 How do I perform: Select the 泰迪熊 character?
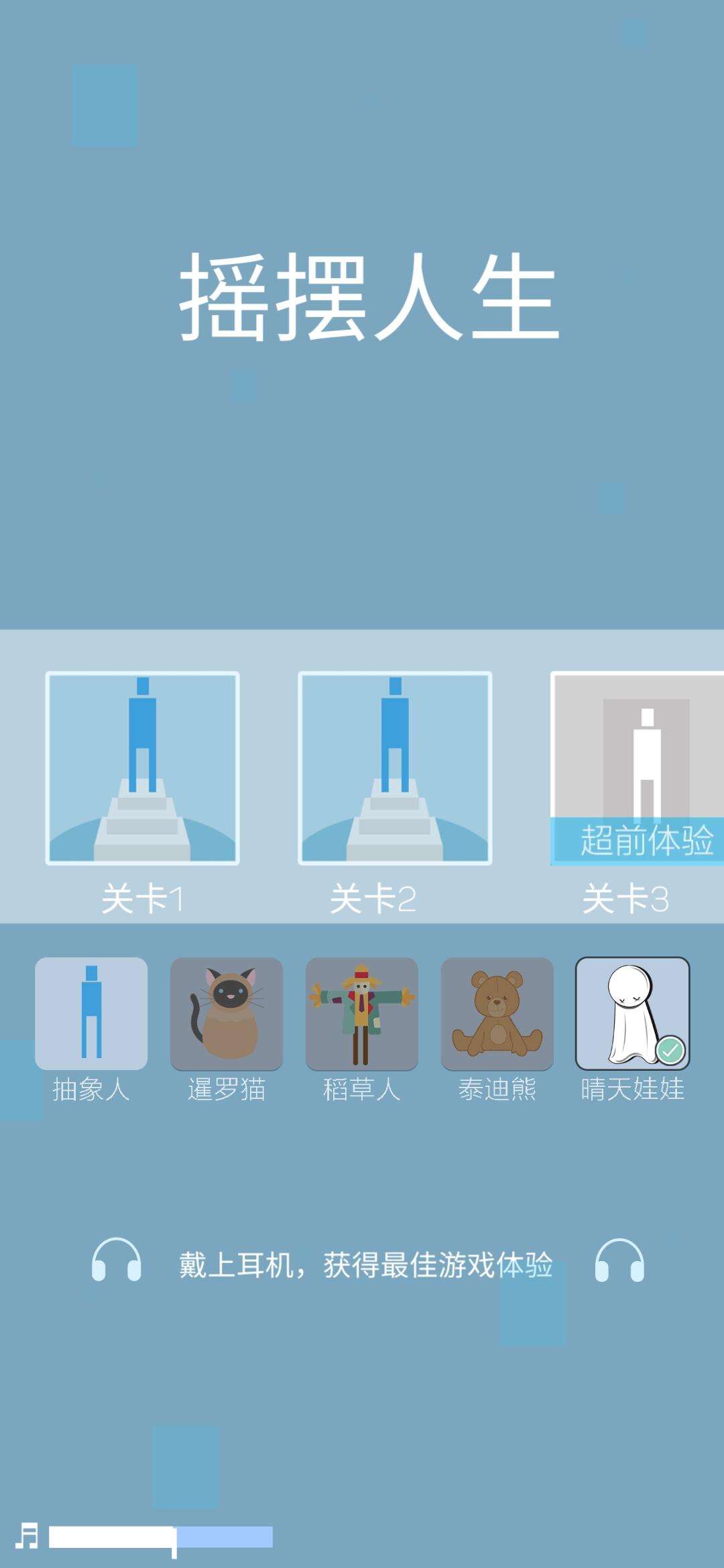tap(497, 1013)
